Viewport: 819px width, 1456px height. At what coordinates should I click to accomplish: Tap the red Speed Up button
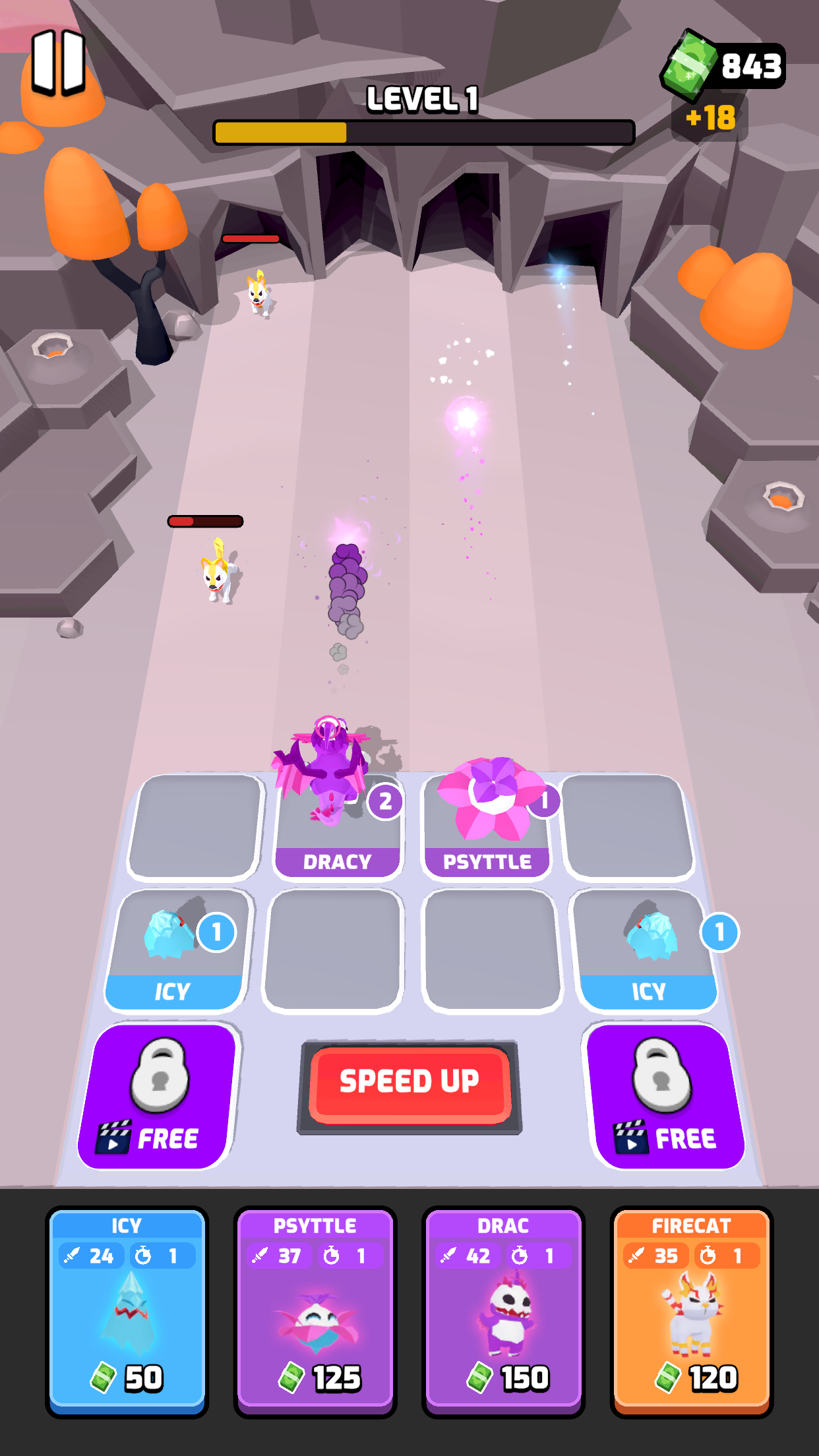[x=409, y=1083]
